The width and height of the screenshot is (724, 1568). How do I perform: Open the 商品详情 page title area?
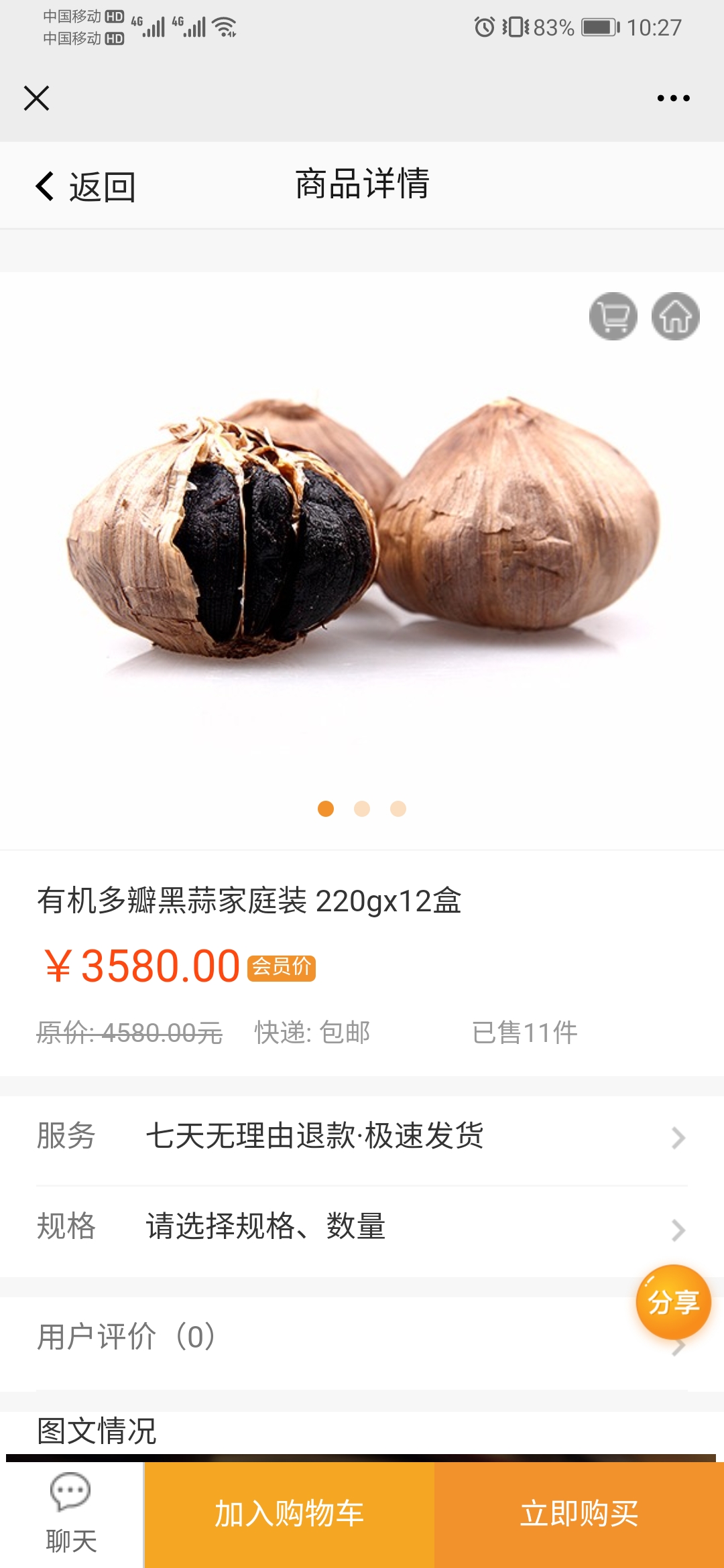point(362,186)
